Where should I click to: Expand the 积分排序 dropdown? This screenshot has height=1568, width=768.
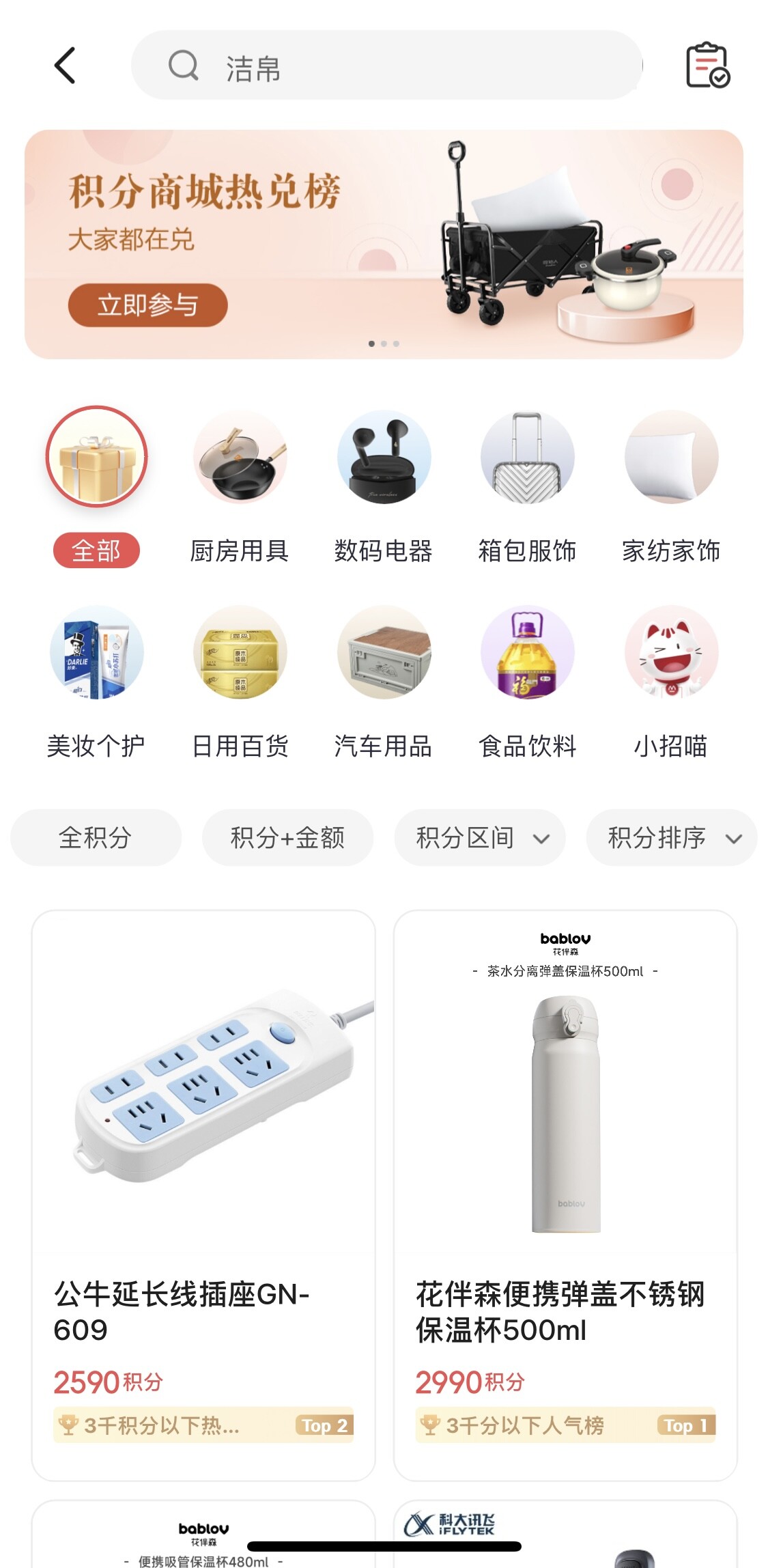(672, 838)
